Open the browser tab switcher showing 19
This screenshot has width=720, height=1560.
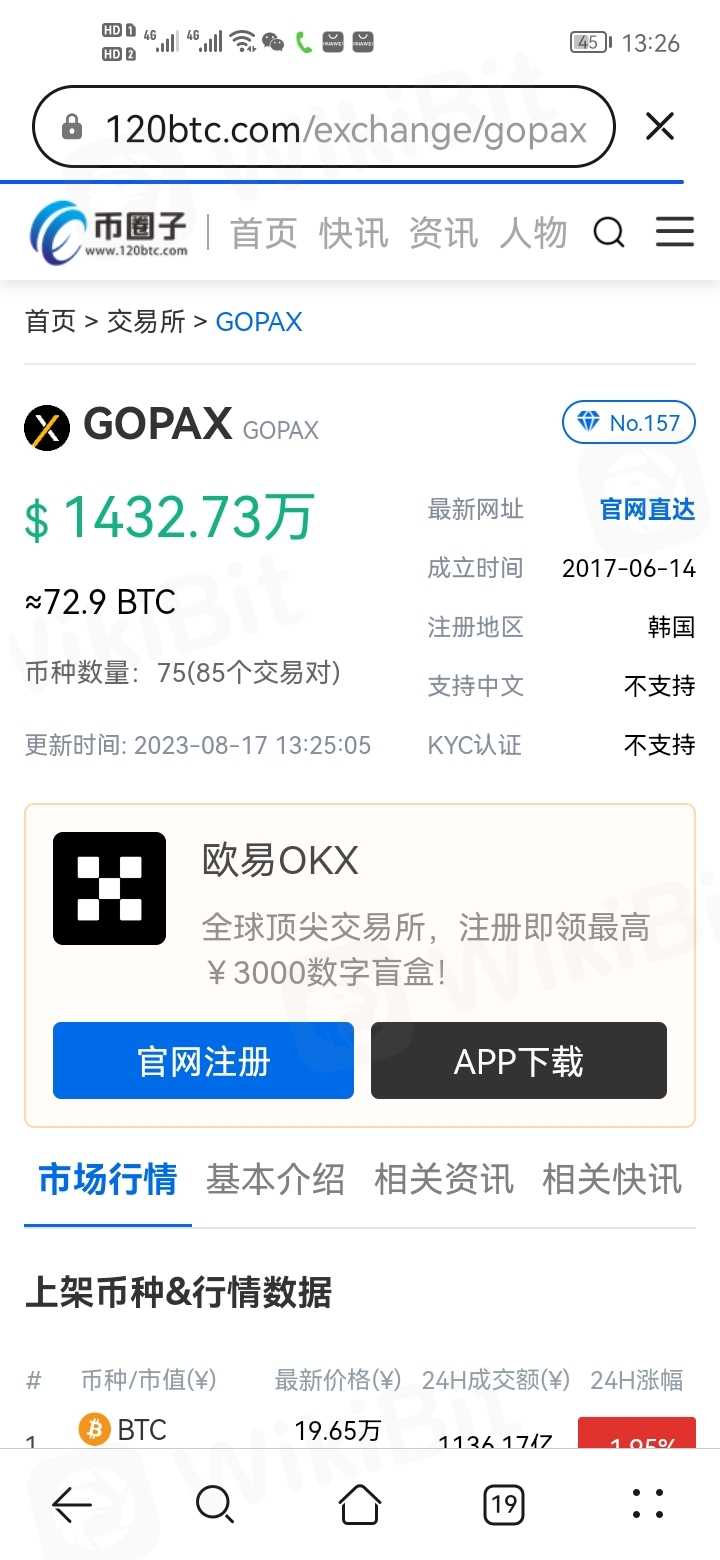(503, 1504)
